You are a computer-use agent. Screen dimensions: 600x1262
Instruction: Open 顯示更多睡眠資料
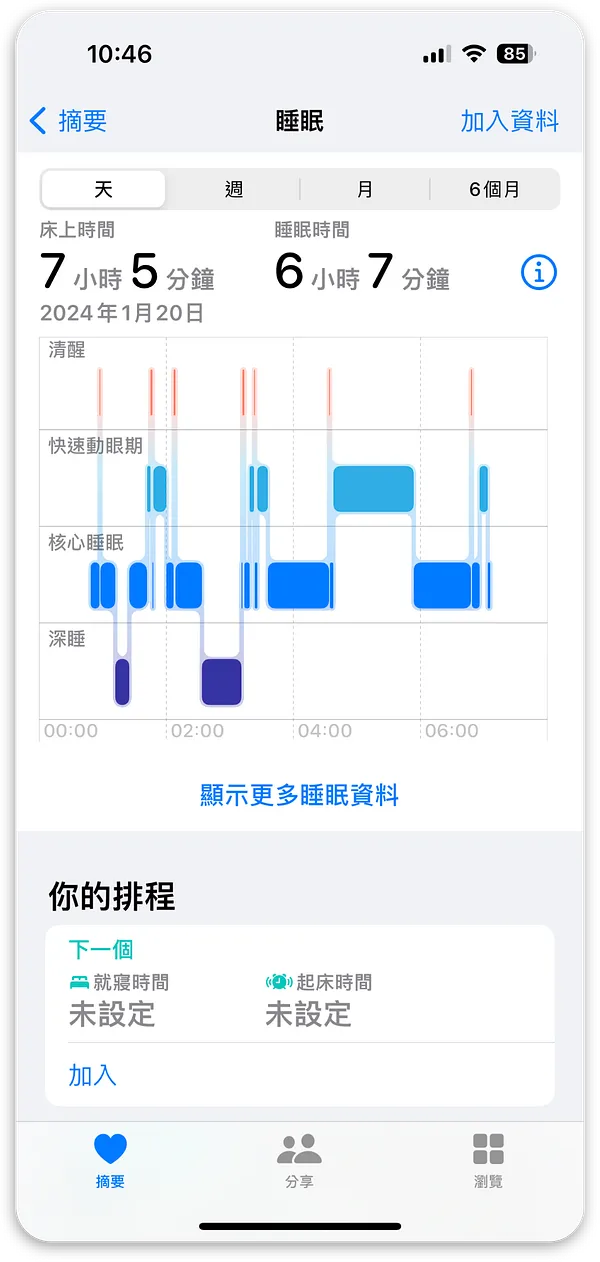(300, 795)
